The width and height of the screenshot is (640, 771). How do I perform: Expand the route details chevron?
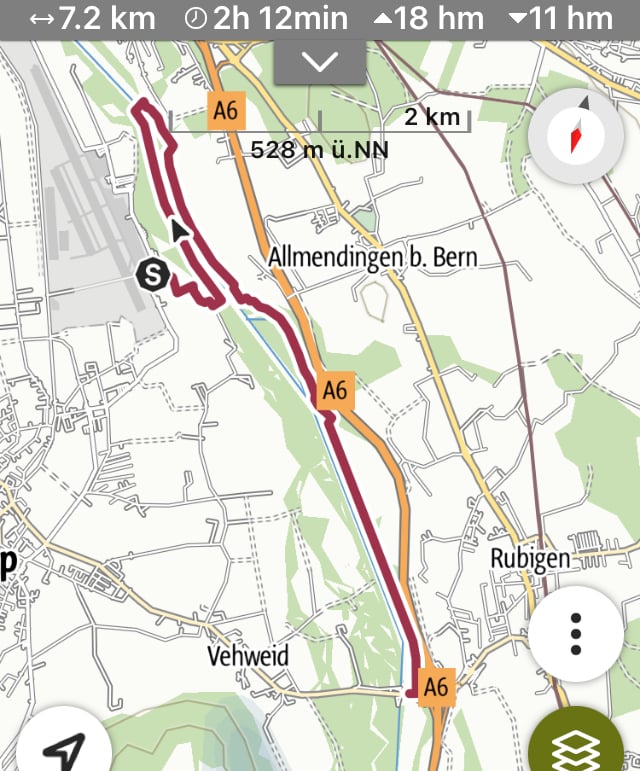[x=320, y=62]
